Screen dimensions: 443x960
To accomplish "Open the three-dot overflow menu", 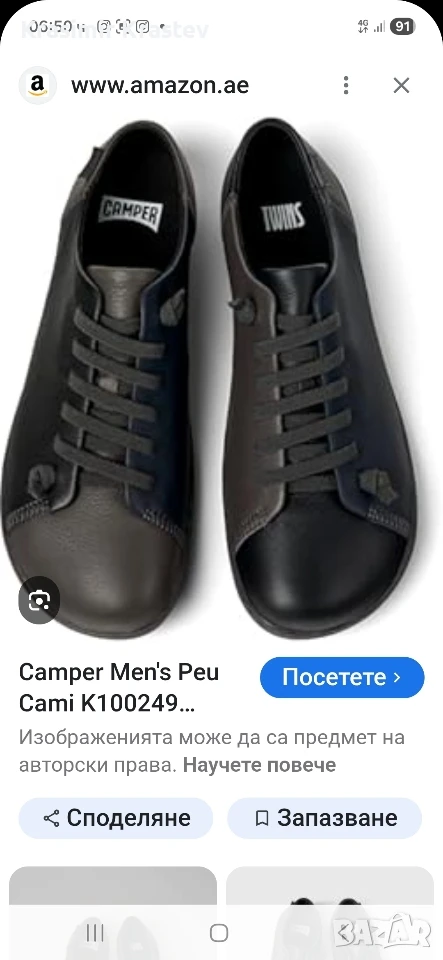I will point(346,85).
